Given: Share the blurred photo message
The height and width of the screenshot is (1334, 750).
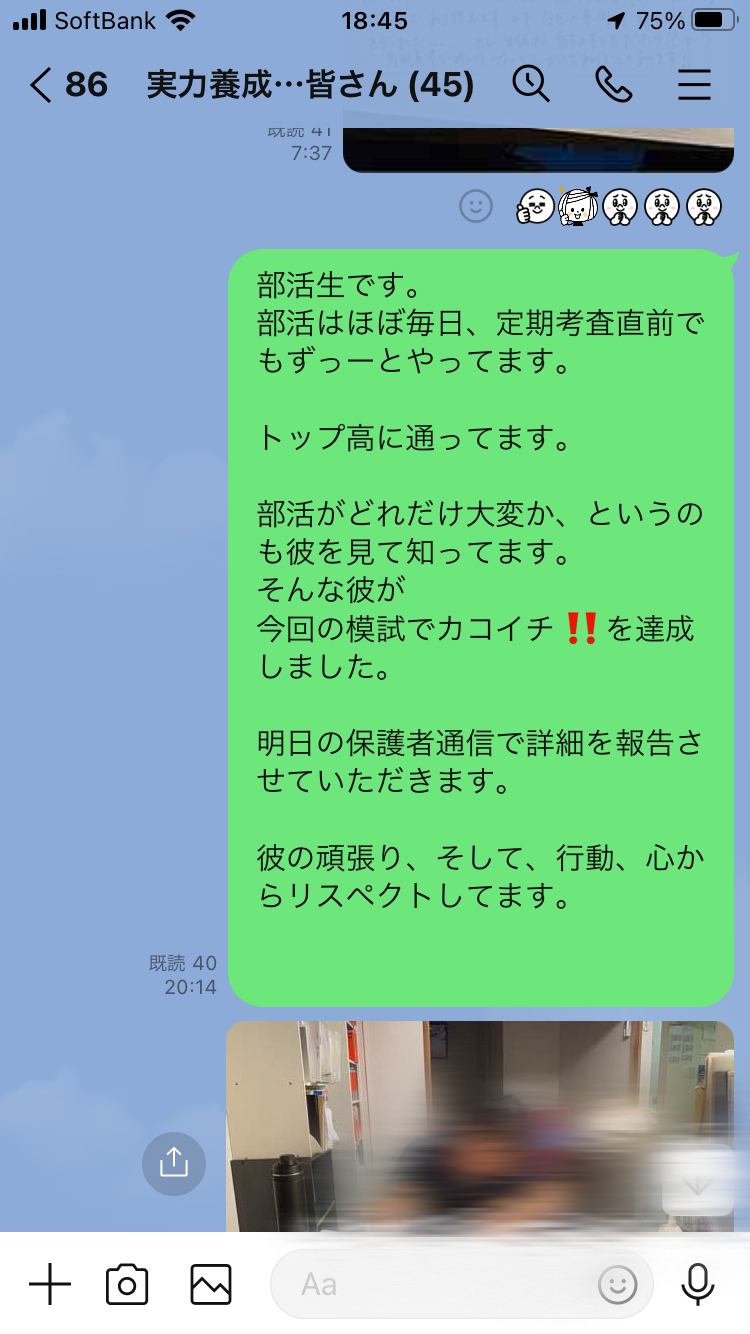Looking at the screenshot, I should tap(173, 1163).
